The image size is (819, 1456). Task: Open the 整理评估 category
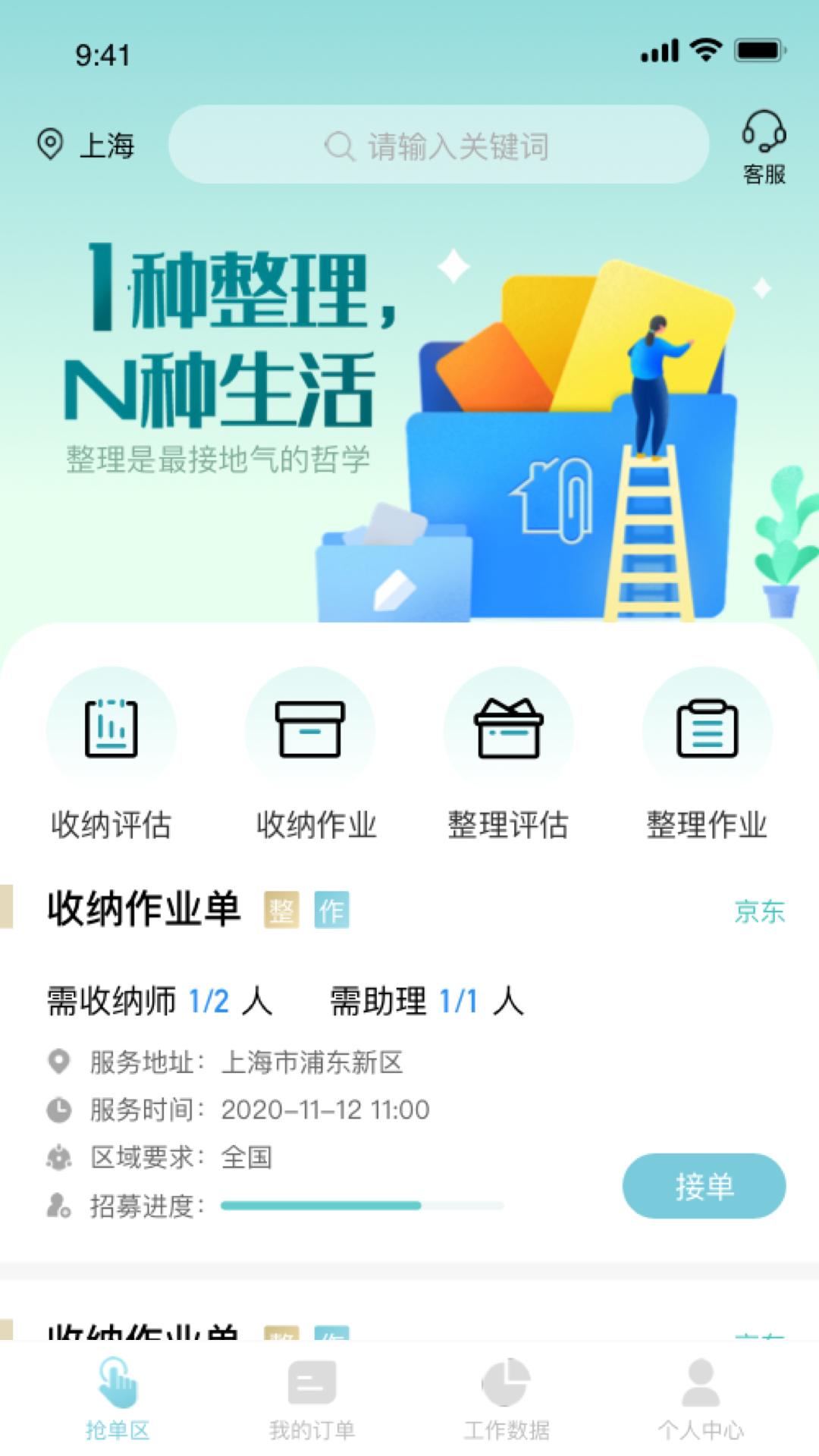tap(508, 755)
